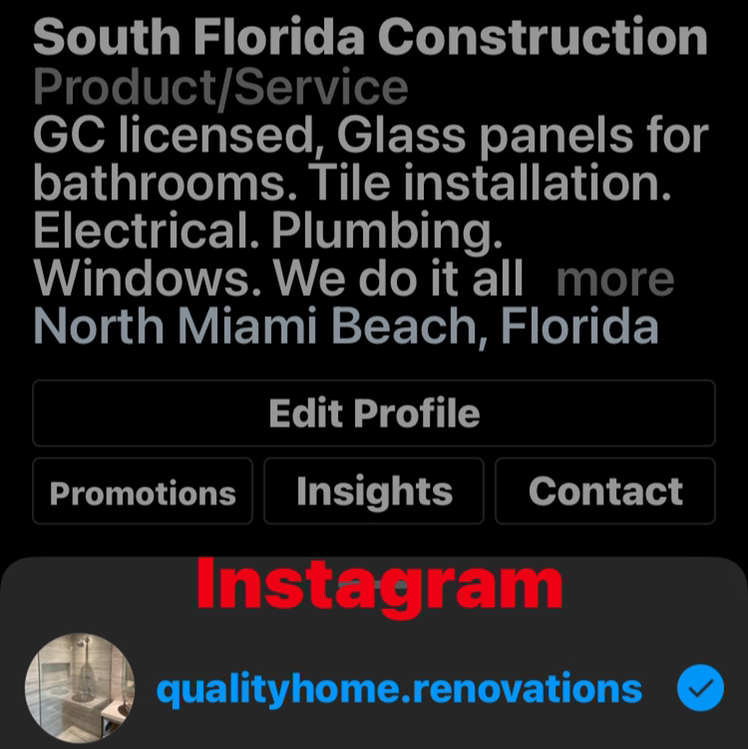Open North Miami Beach, Florida location link
This screenshot has height=749, width=748.
pos(346,328)
